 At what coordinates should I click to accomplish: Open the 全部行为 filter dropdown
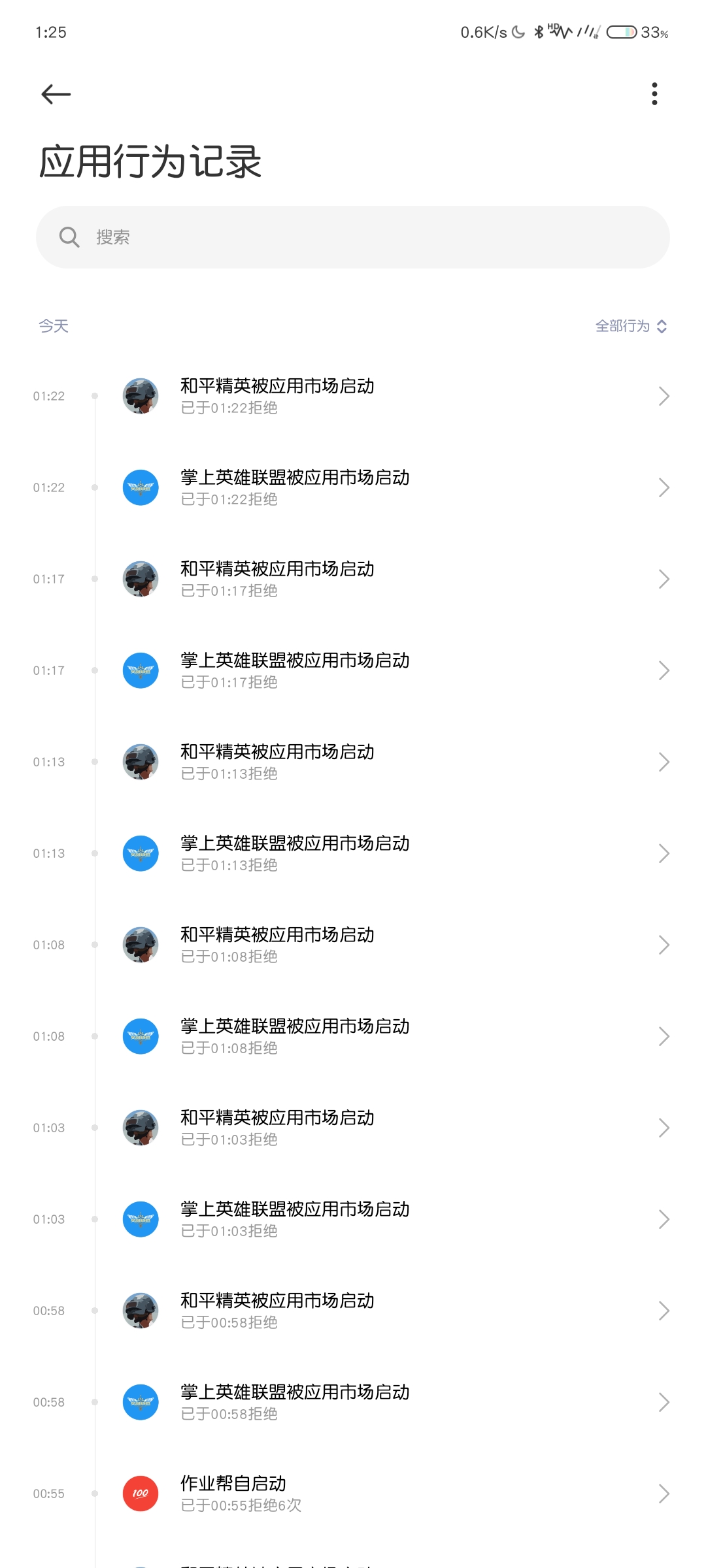pos(631,326)
